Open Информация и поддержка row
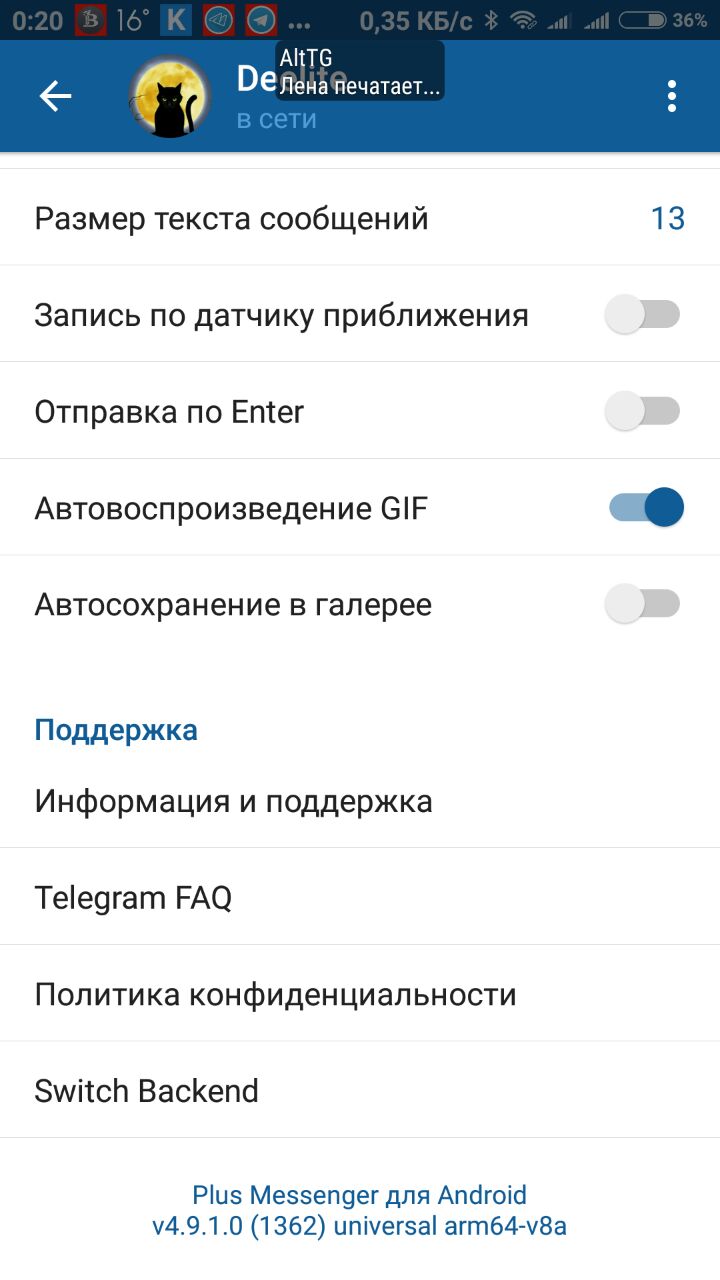The width and height of the screenshot is (720, 1280). 360,801
